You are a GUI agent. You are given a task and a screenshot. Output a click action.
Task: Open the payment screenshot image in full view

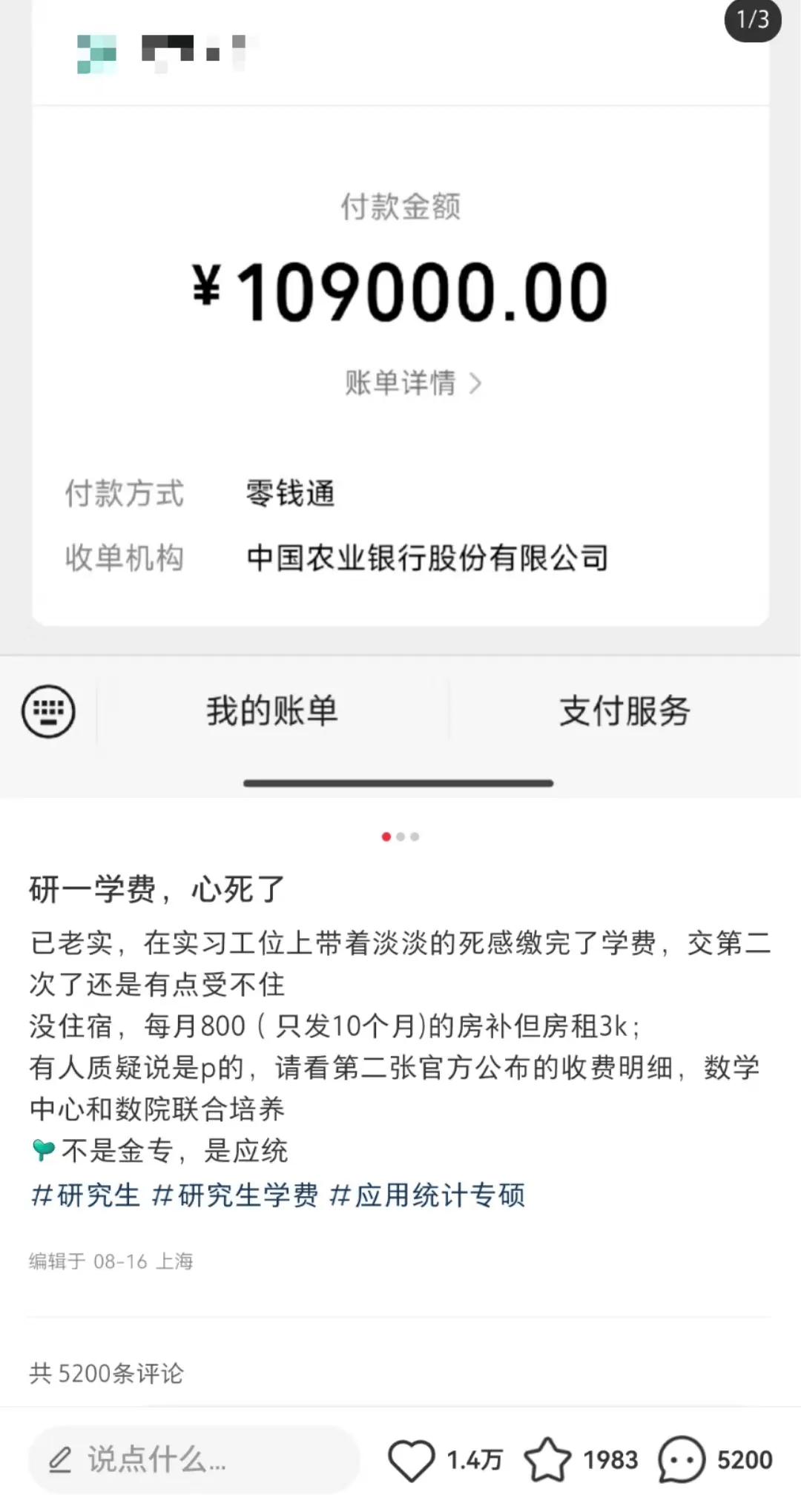pos(400,399)
